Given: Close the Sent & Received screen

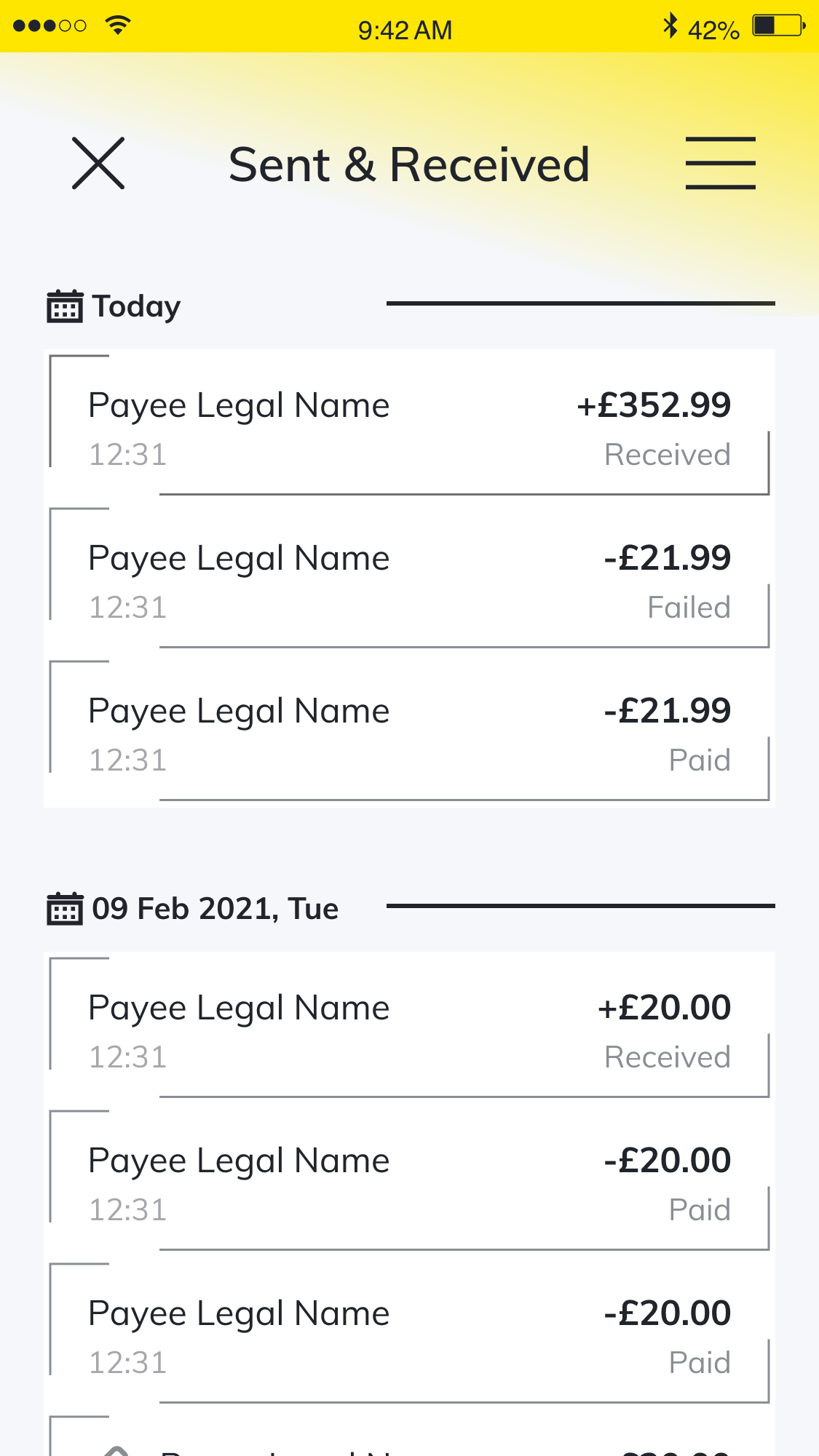Looking at the screenshot, I should (98, 163).
